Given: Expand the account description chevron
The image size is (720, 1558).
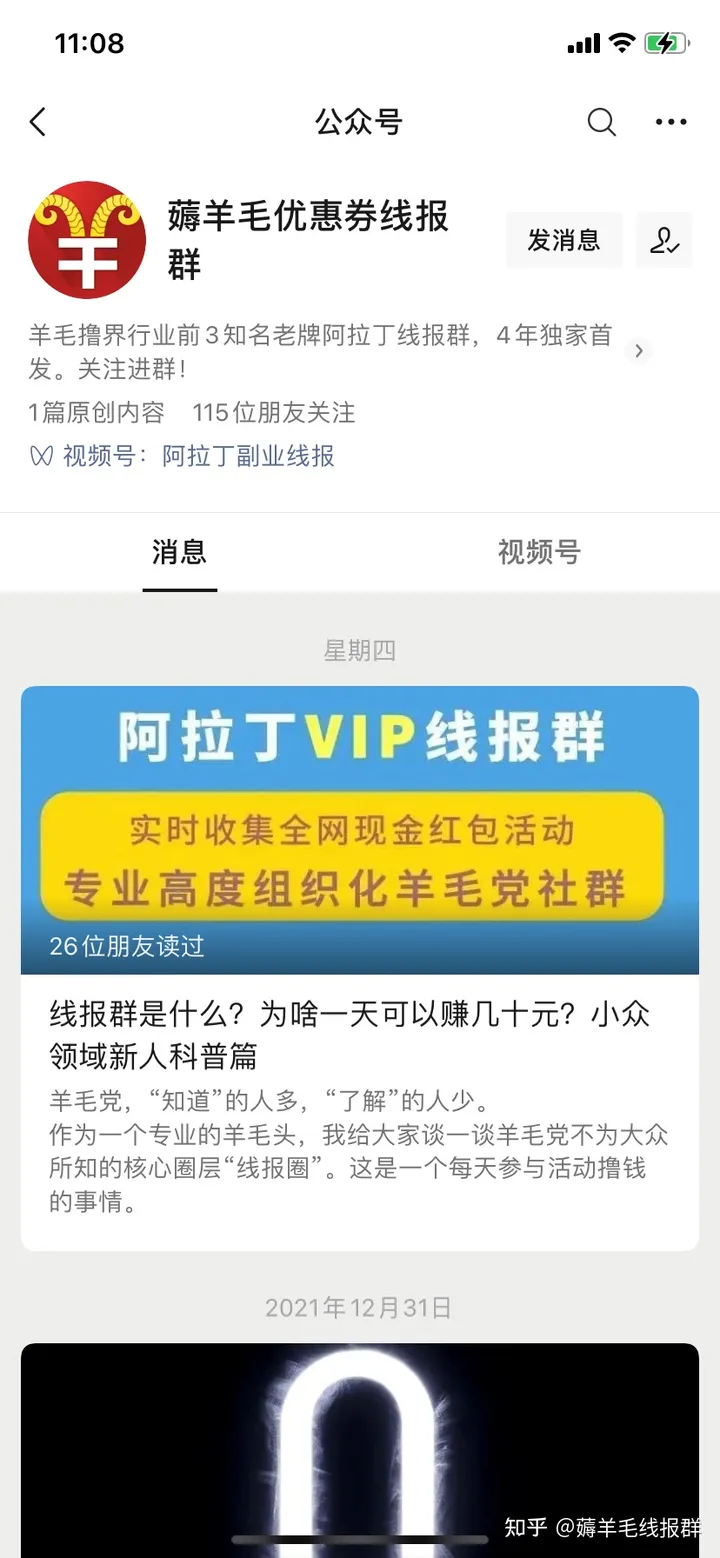Looking at the screenshot, I should (638, 351).
